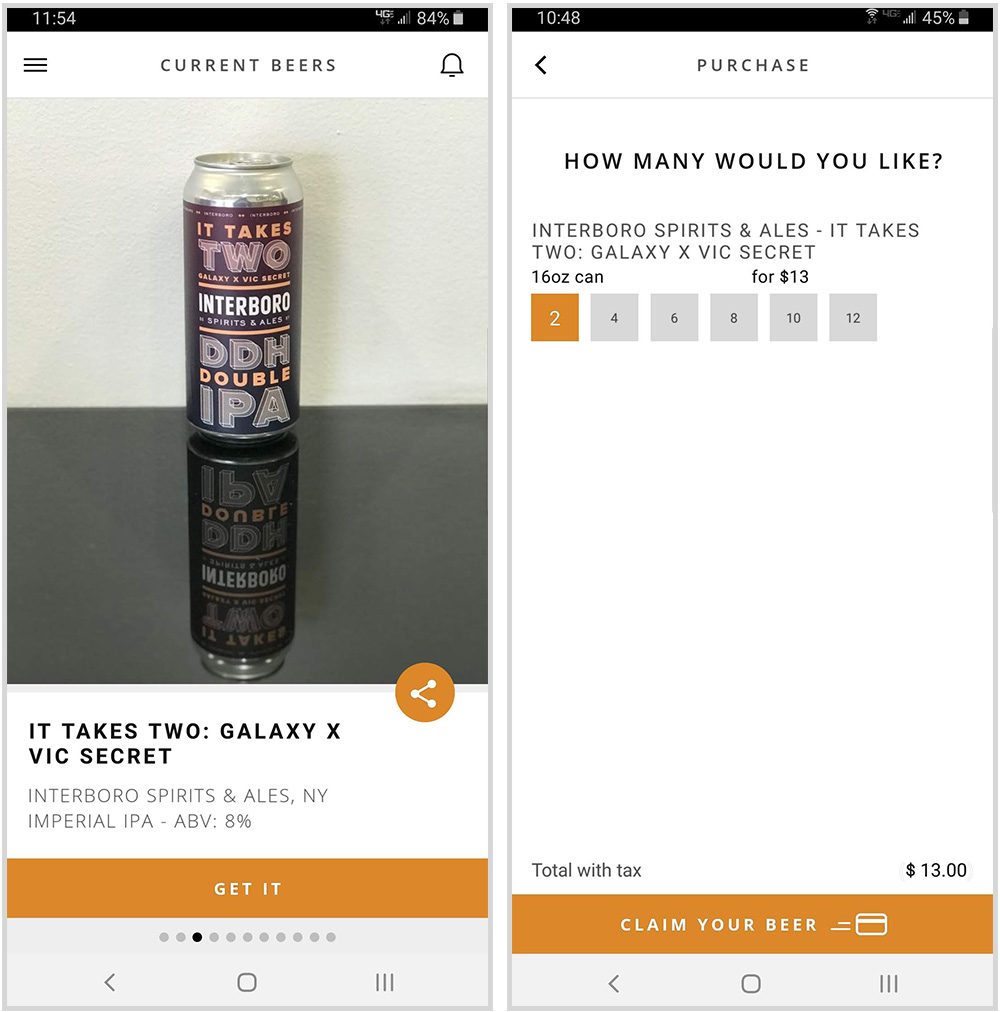Go back using the Purchase screen arrow

coord(540,65)
